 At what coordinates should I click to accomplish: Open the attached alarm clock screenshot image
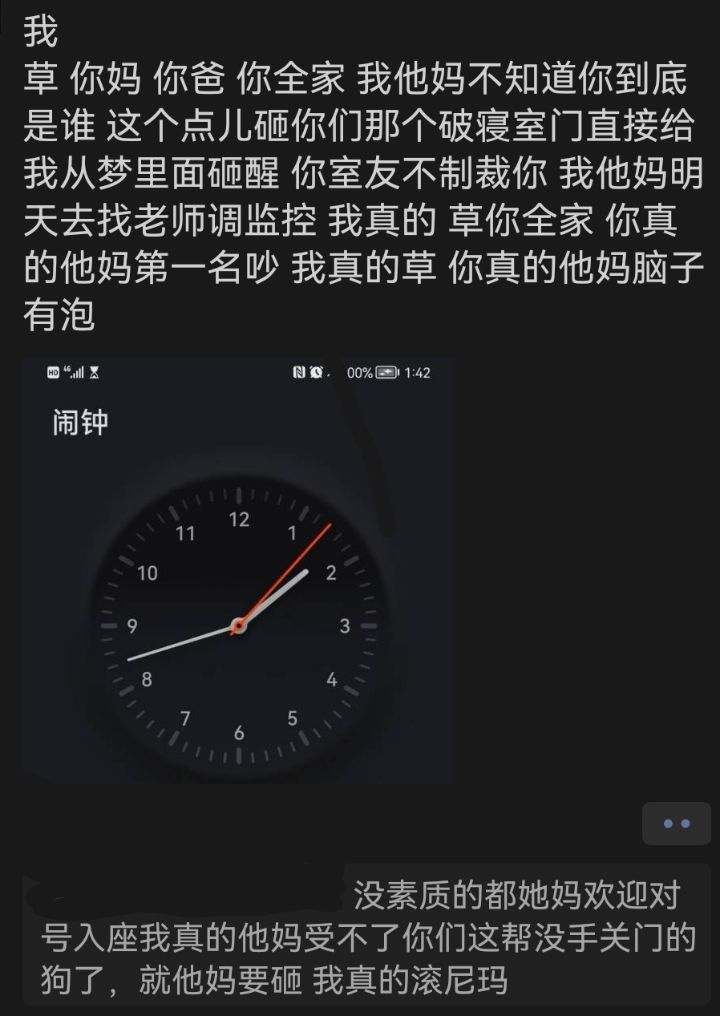click(239, 570)
